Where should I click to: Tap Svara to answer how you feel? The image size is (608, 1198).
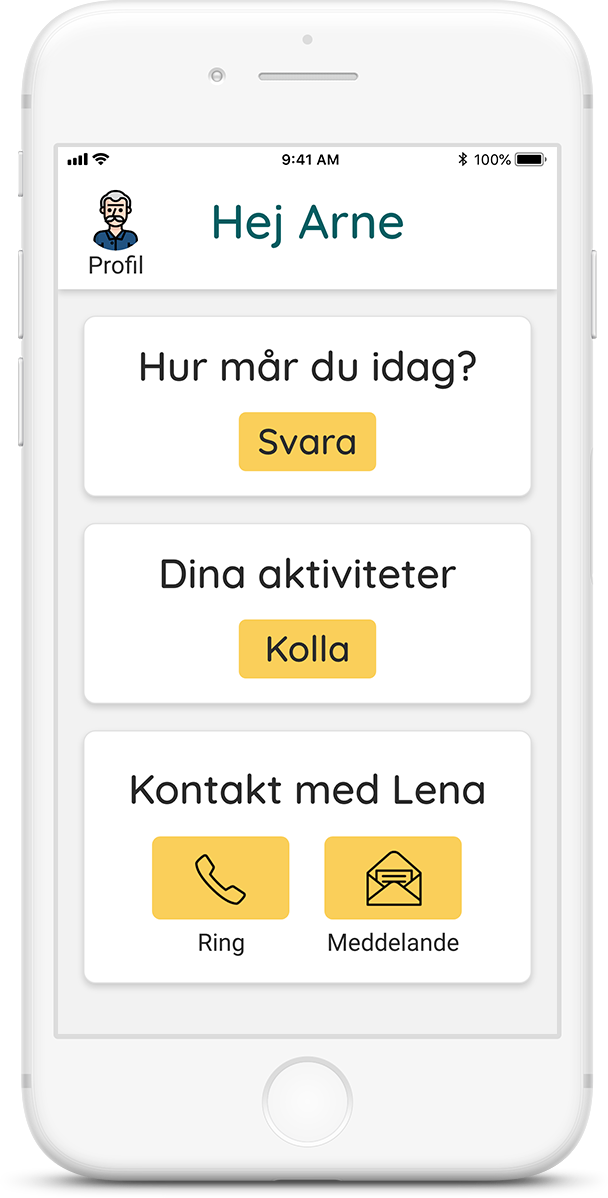pos(307,441)
